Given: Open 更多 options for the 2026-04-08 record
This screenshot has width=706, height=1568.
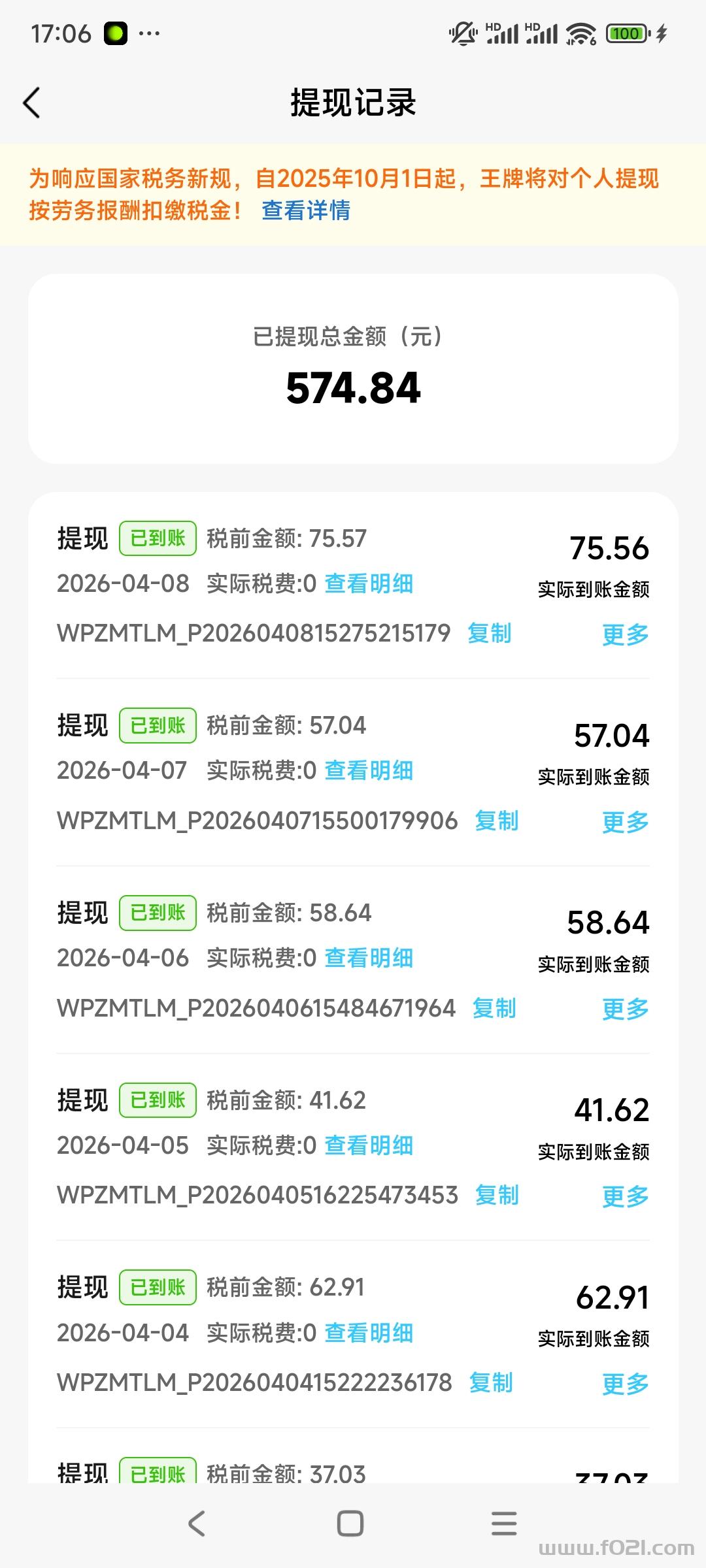Looking at the screenshot, I should pyautogui.click(x=624, y=632).
